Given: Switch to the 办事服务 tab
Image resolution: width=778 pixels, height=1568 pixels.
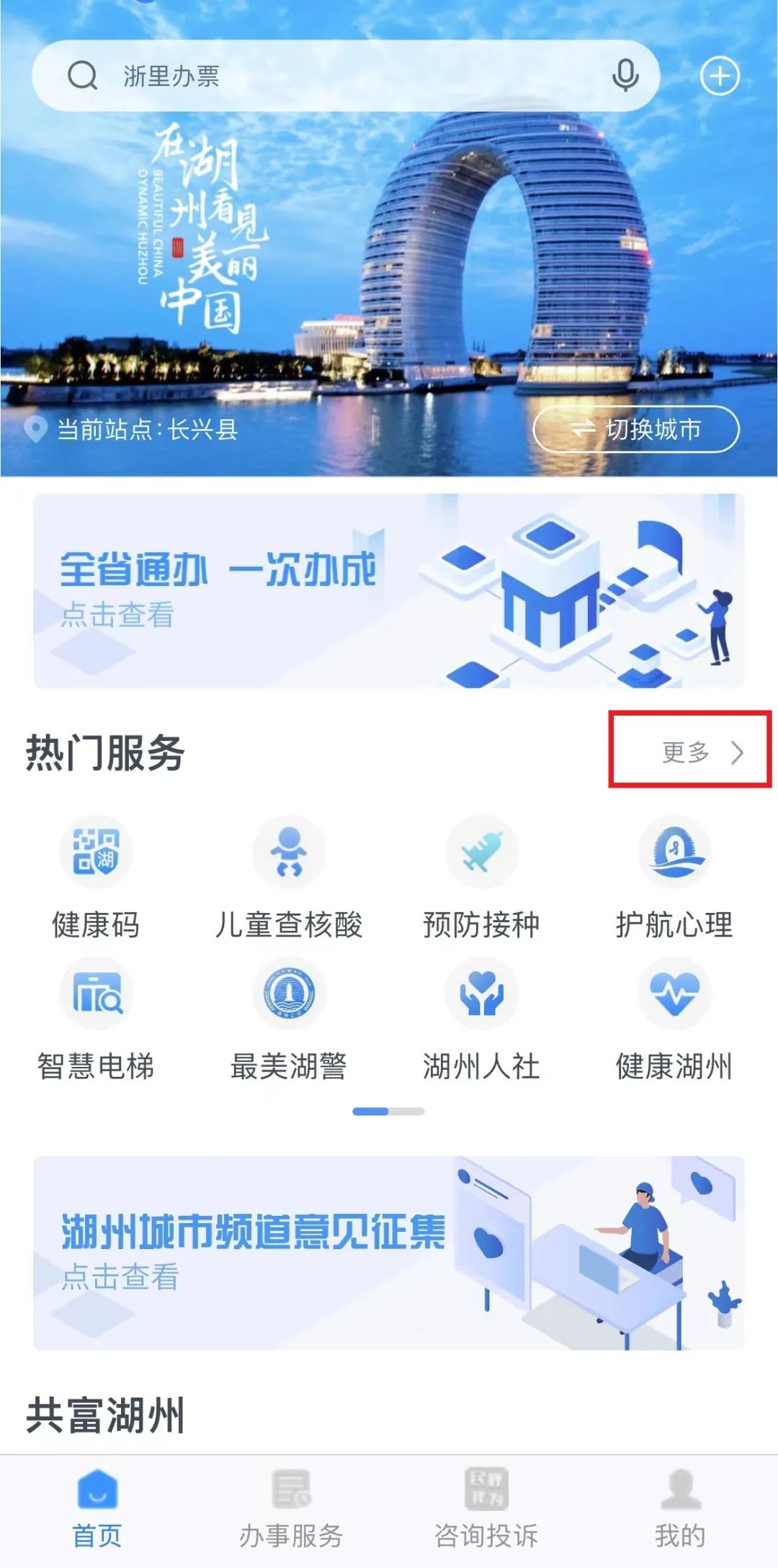Looking at the screenshot, I should [291, 1510].
